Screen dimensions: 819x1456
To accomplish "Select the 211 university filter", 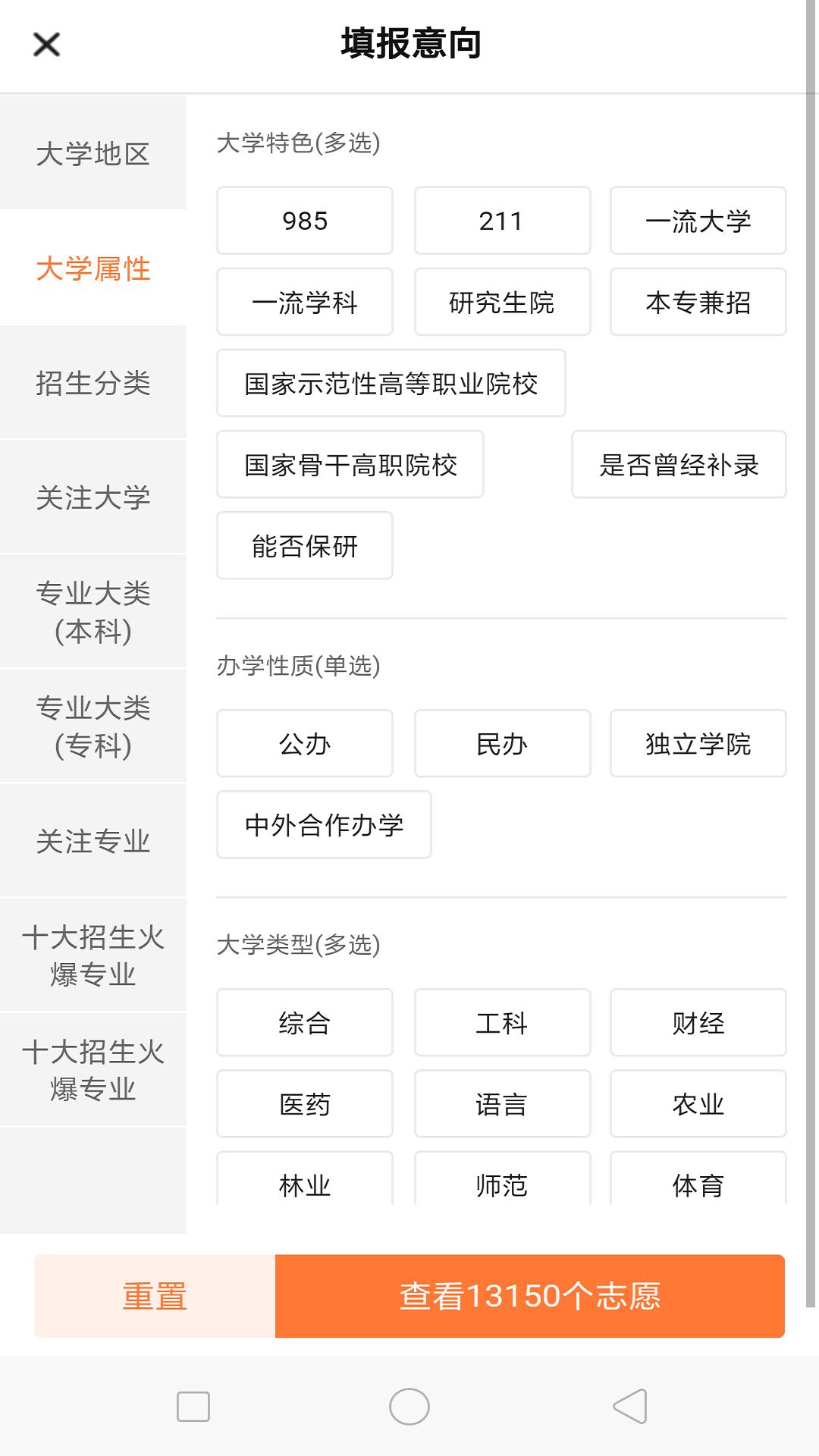I will pyautogui.click(x=502, y=221).
